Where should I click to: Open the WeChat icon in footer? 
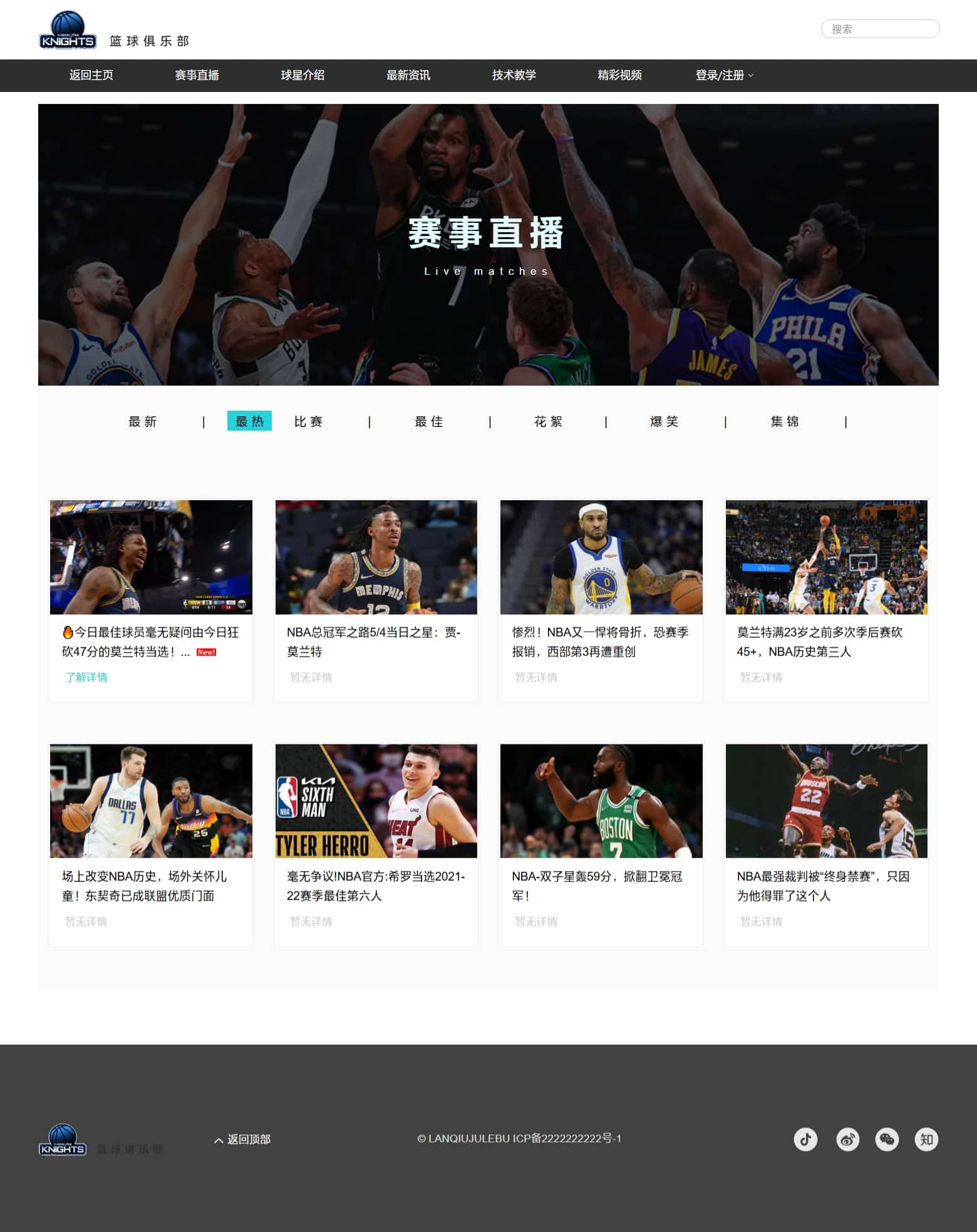pos(887,1139)
